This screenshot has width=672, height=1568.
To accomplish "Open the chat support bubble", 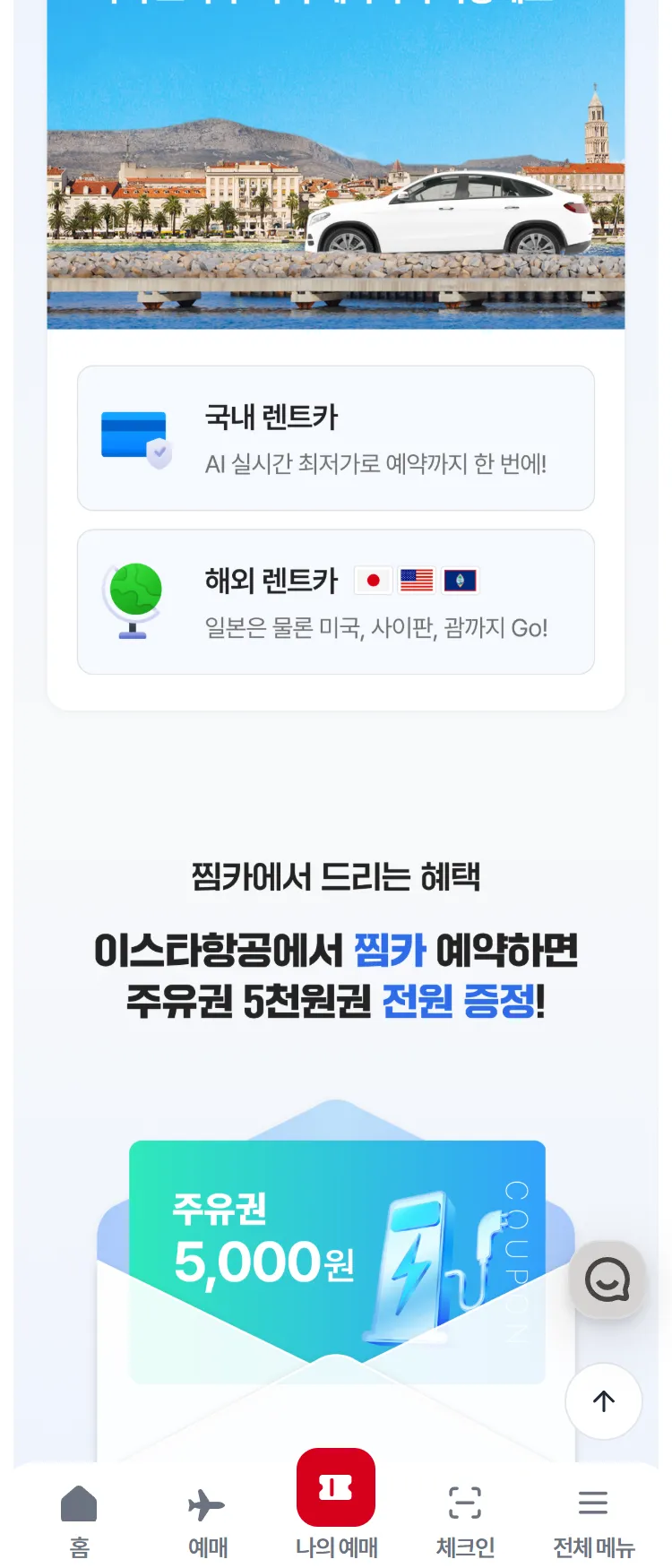I will pyautogui.click(x=607, y=1279).
